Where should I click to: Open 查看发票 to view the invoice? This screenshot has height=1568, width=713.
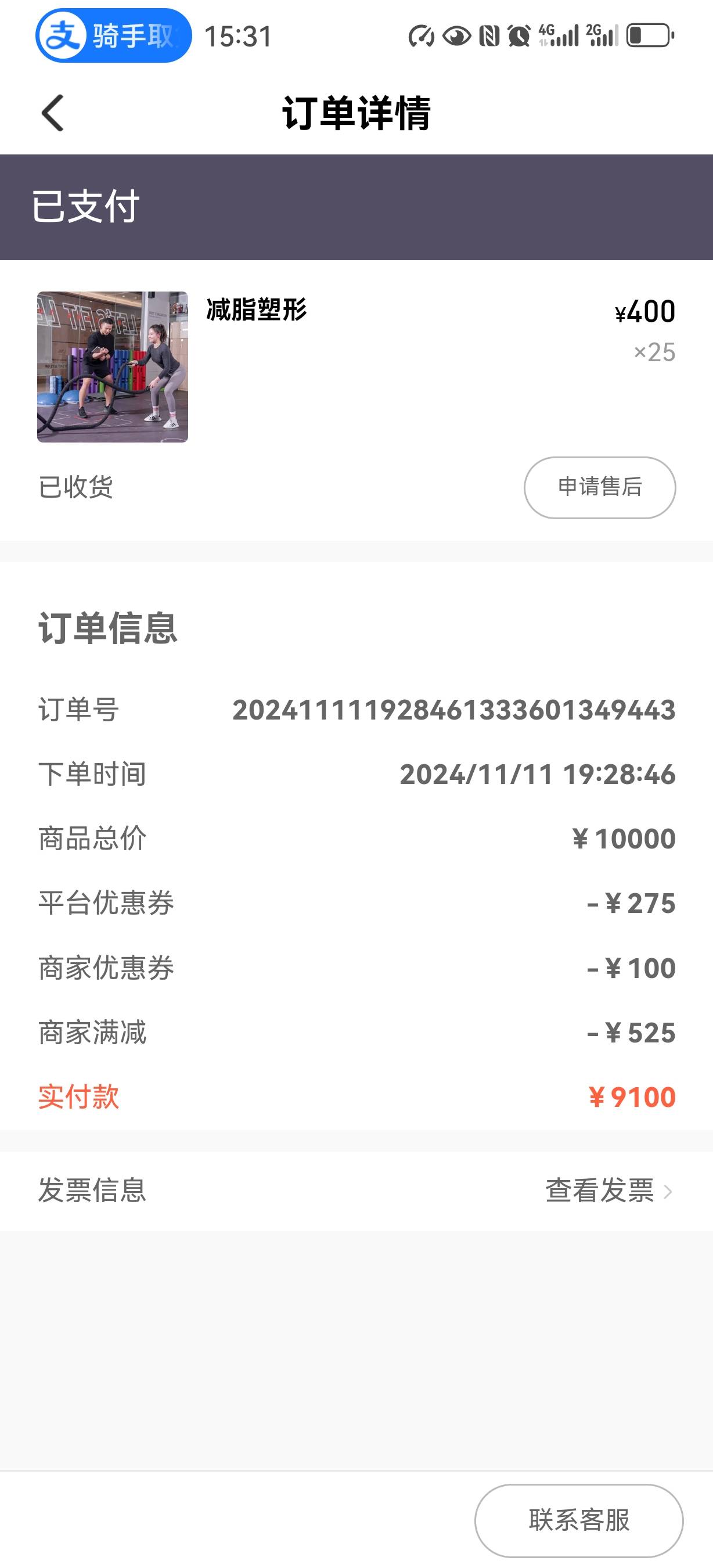[608, 1190]
